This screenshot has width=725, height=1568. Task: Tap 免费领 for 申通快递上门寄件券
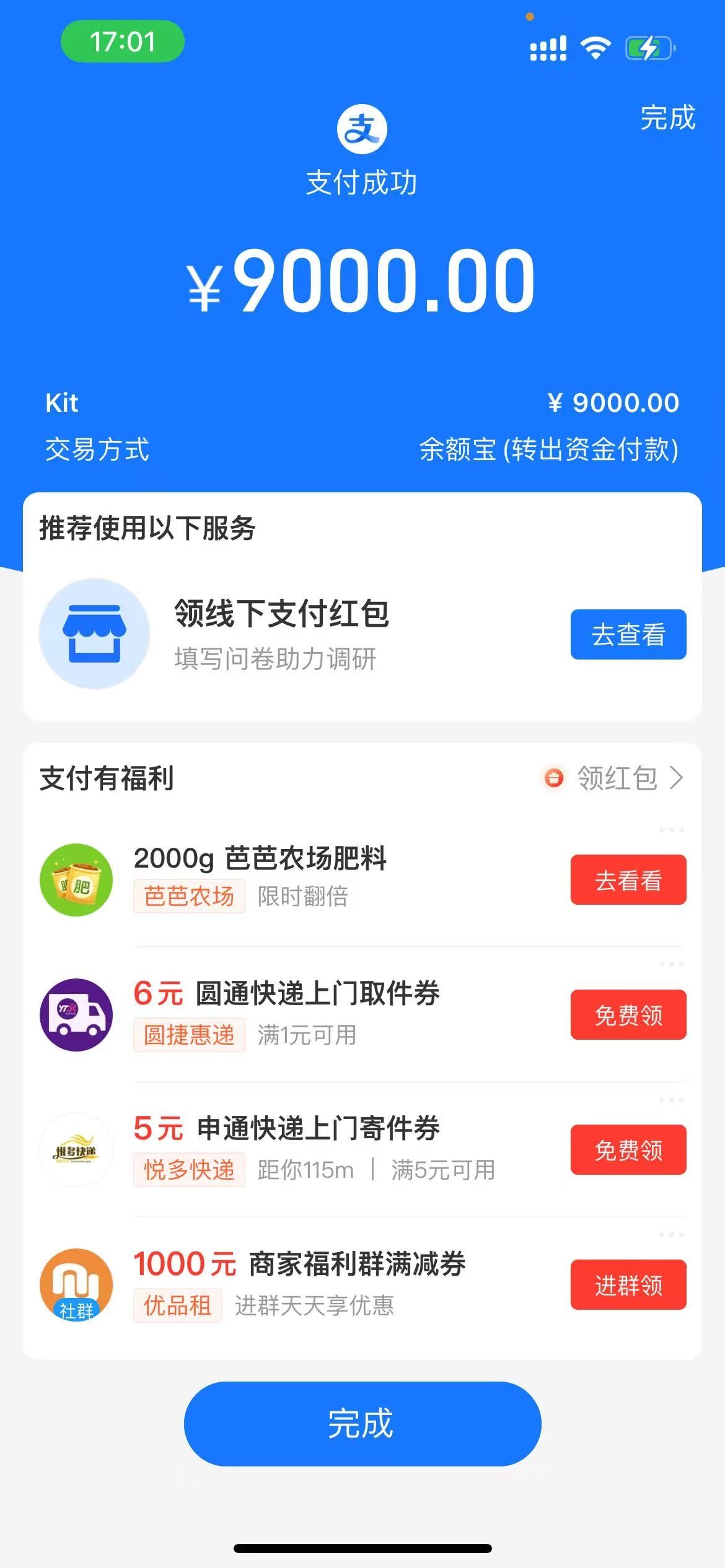628,1150
